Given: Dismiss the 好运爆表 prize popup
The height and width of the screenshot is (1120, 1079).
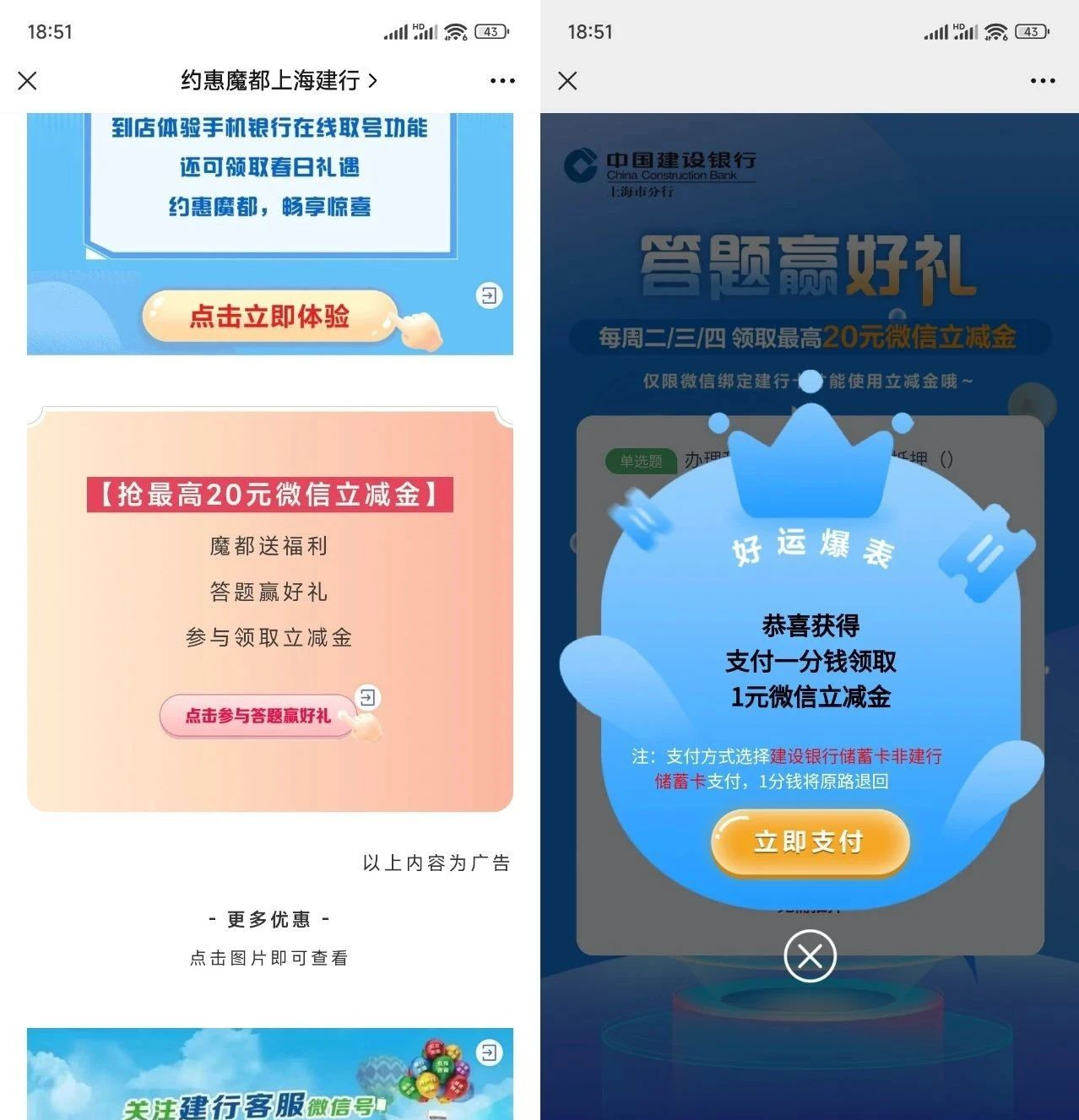Looking at the screenshot, I should tap(810, 956).
